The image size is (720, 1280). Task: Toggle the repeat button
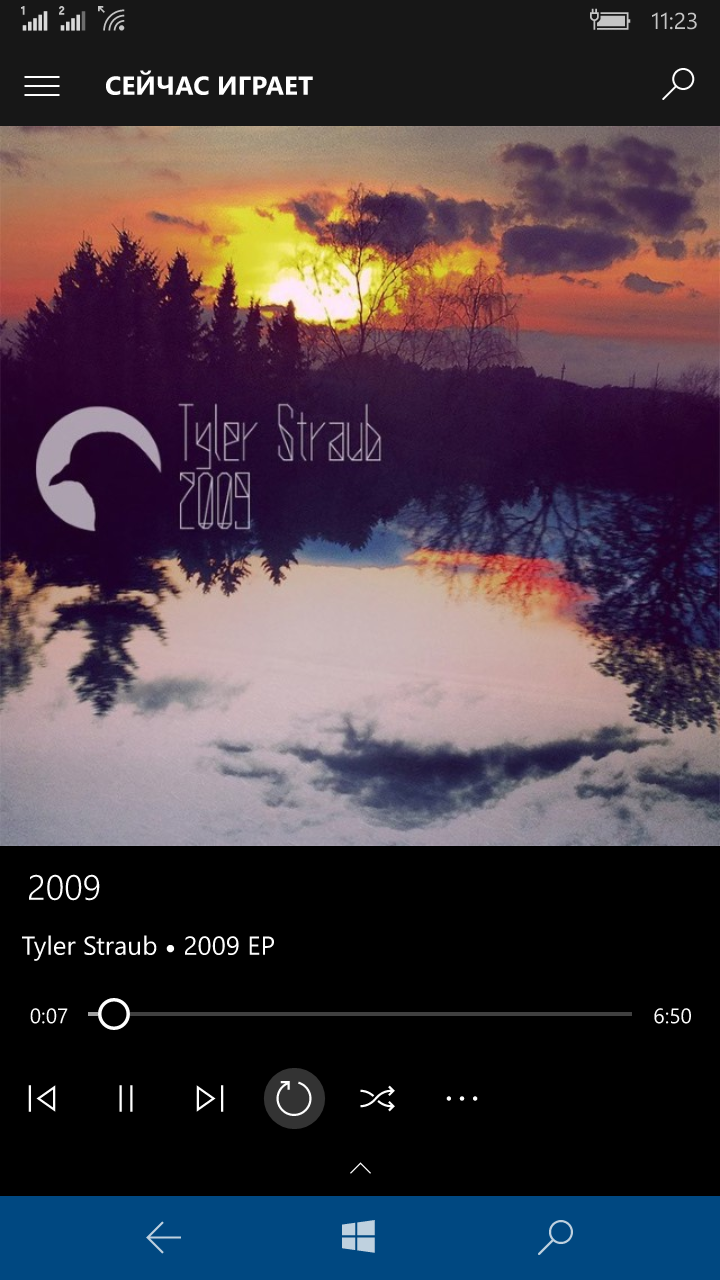click(294, 1099)
